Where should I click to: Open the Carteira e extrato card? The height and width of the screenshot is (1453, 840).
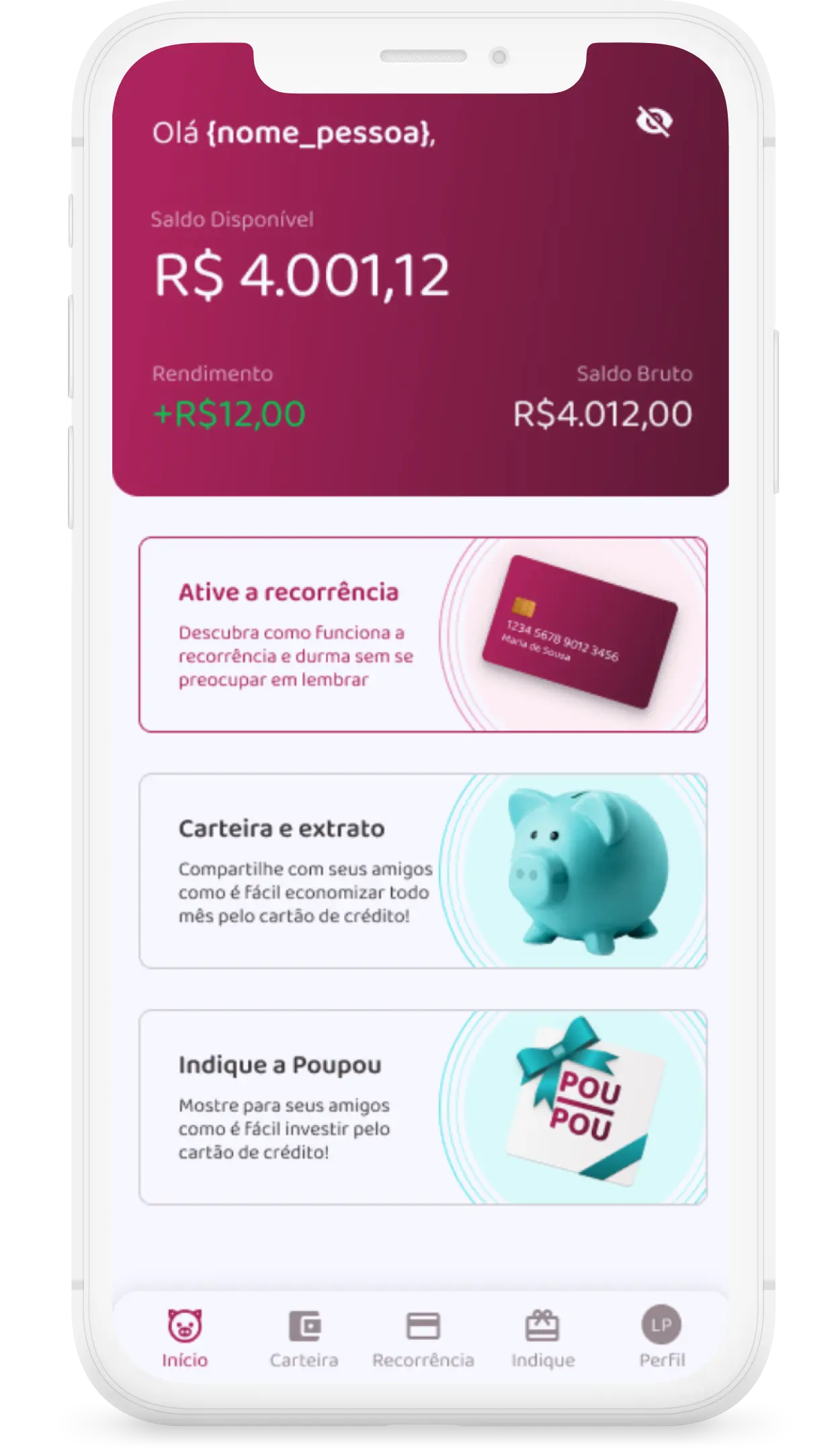423,871
